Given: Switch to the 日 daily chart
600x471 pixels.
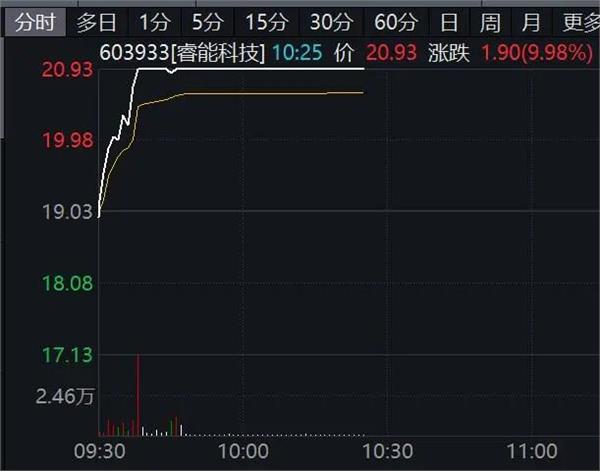Looking at the screenshot, I should pyautogui.click(x=450, y=21).
